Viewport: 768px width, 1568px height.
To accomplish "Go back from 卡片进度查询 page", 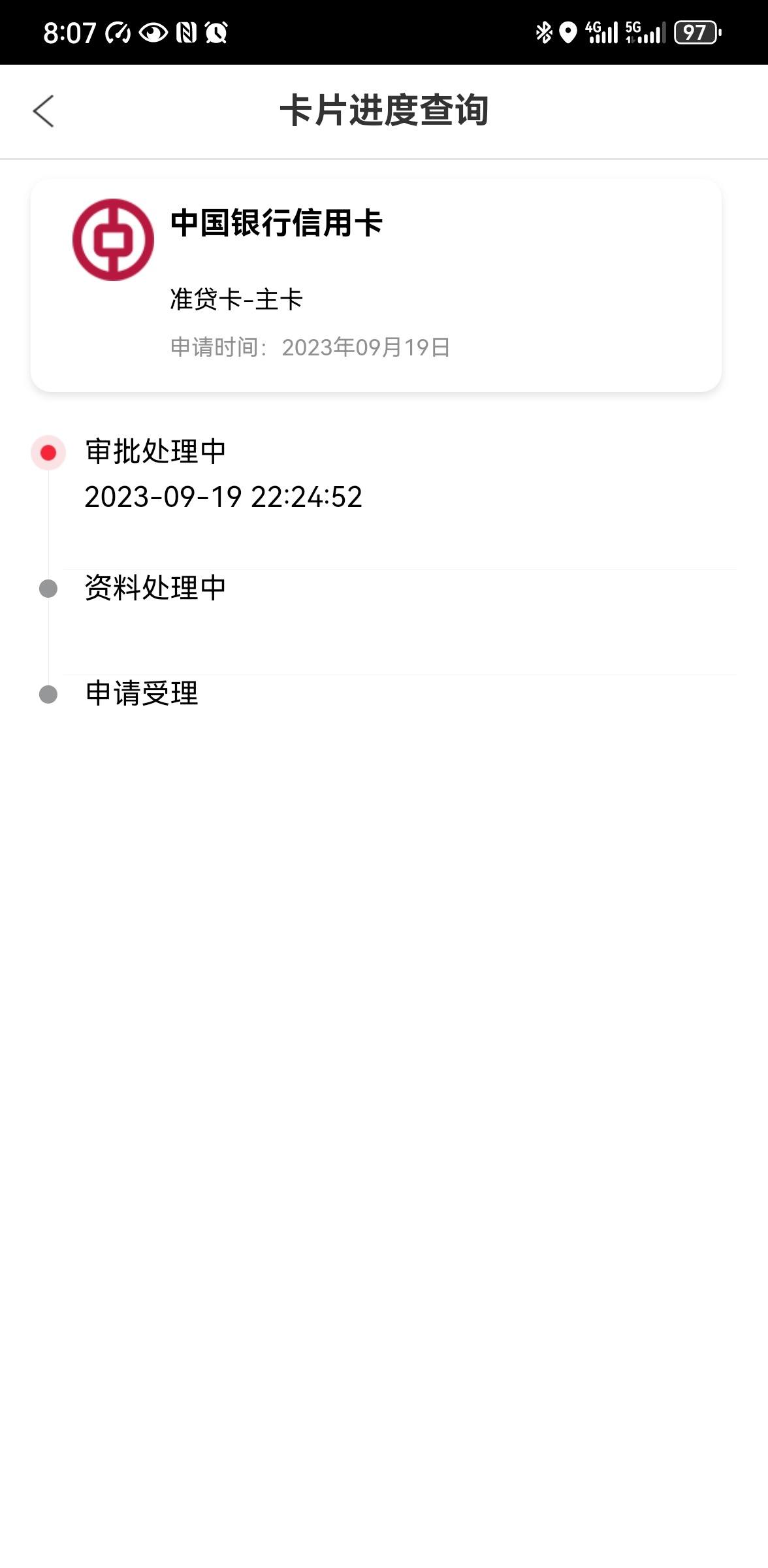I will point(43,111).
